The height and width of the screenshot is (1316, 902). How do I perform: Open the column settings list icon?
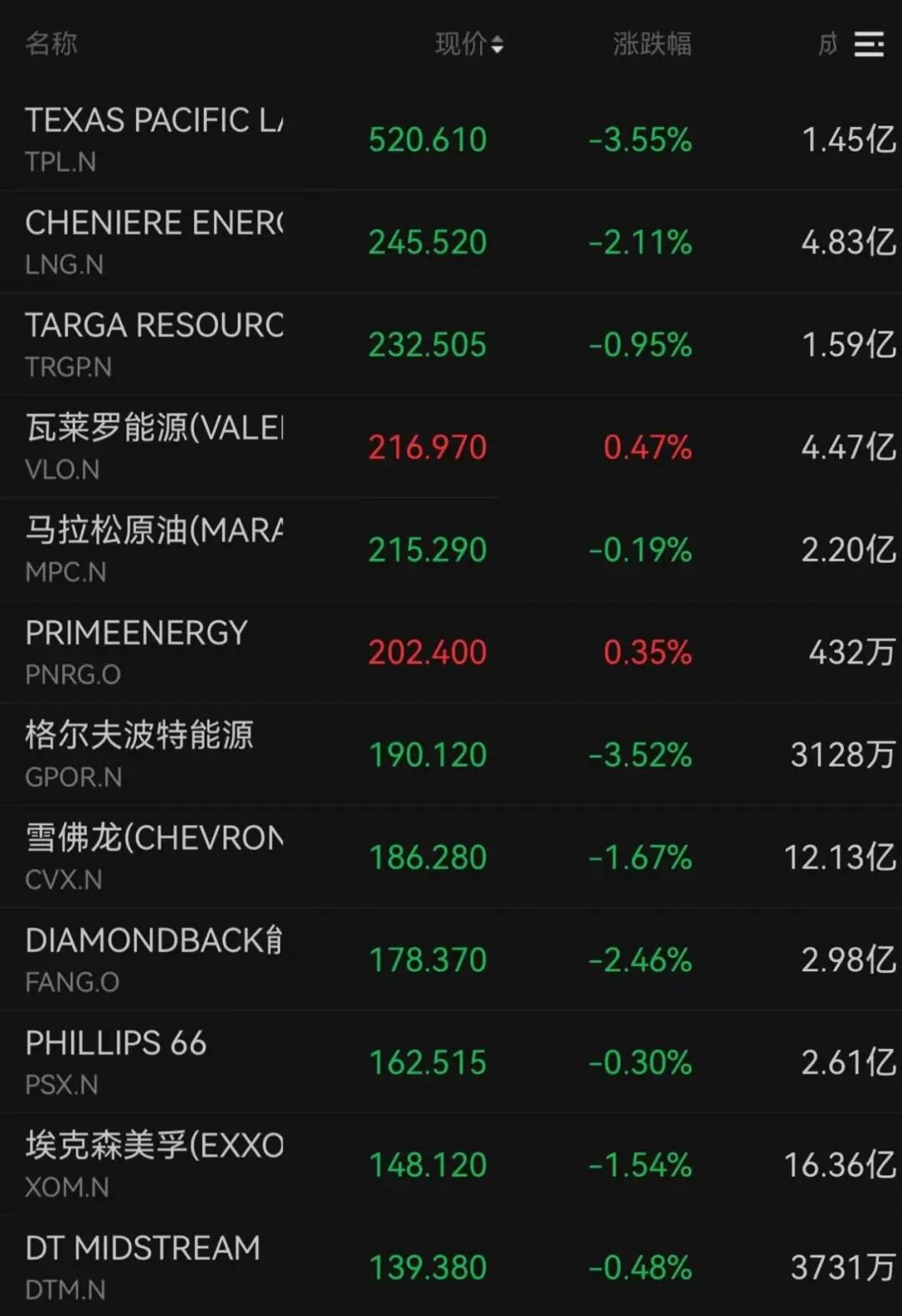click(x=869, y=44)
